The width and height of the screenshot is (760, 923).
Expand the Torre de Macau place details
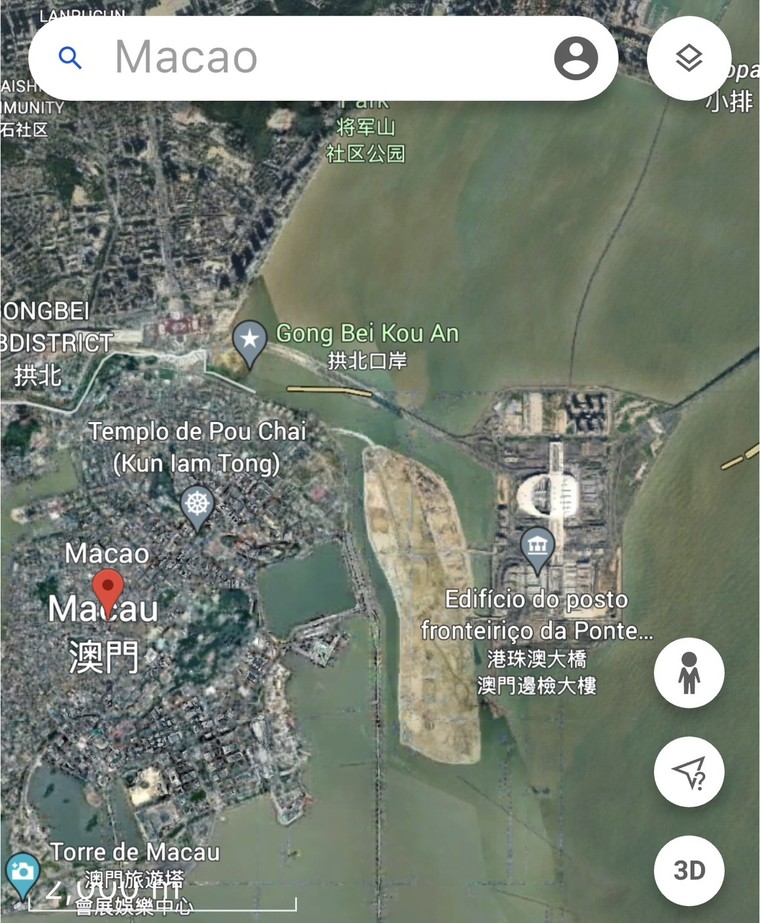(x=135, y=852)
